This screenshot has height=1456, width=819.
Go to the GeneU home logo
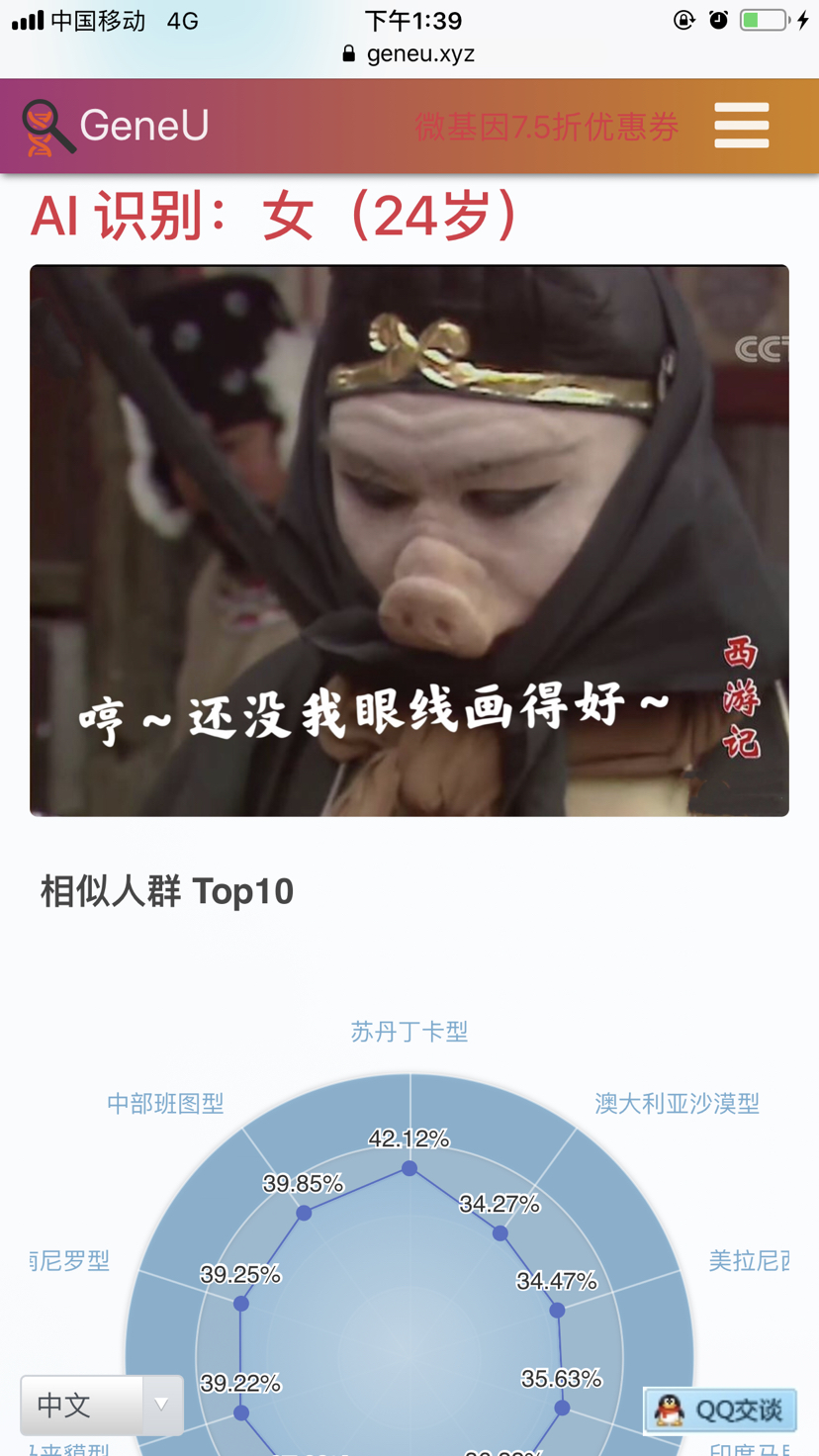coord(117,126)
